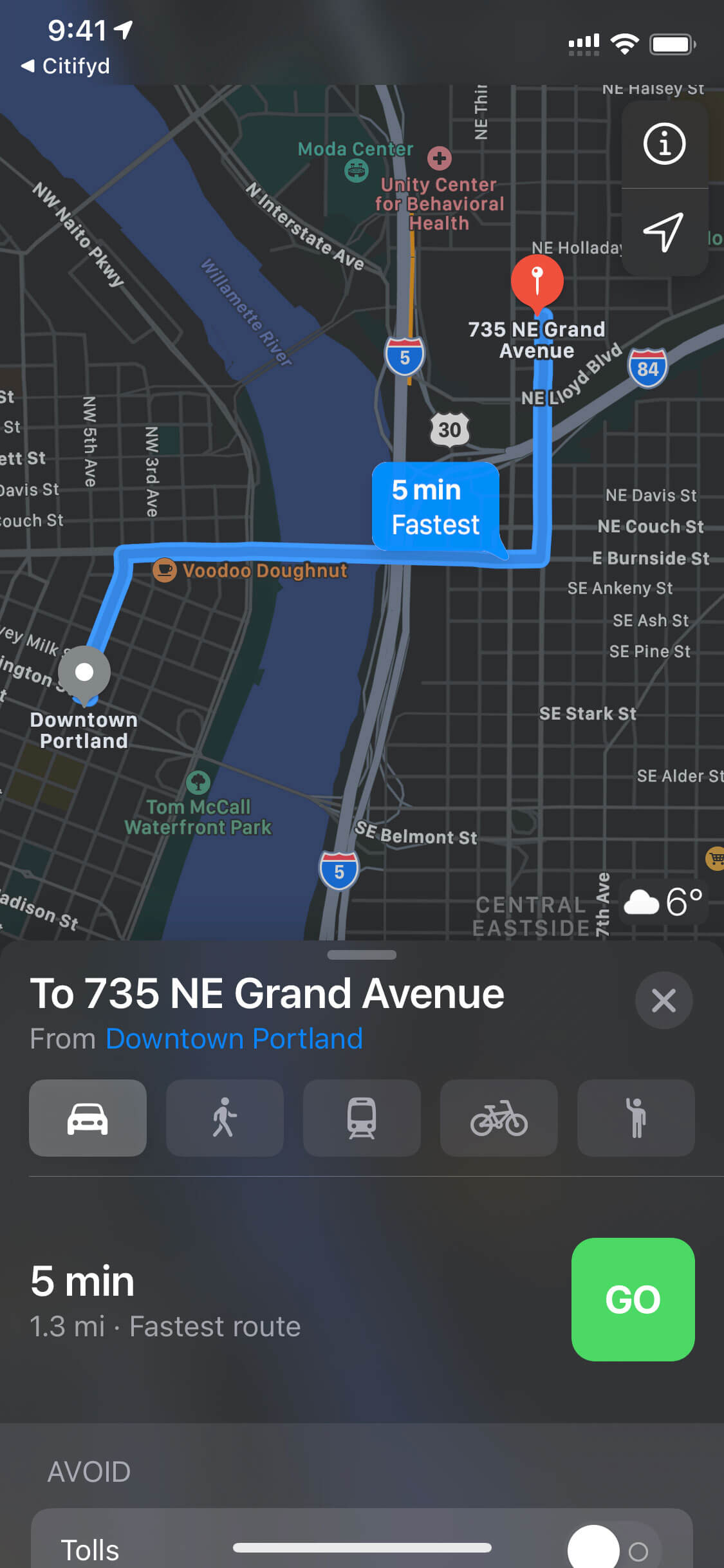Switch to transit directions
Screen dimensions: 724x1568
[362, 1118]
